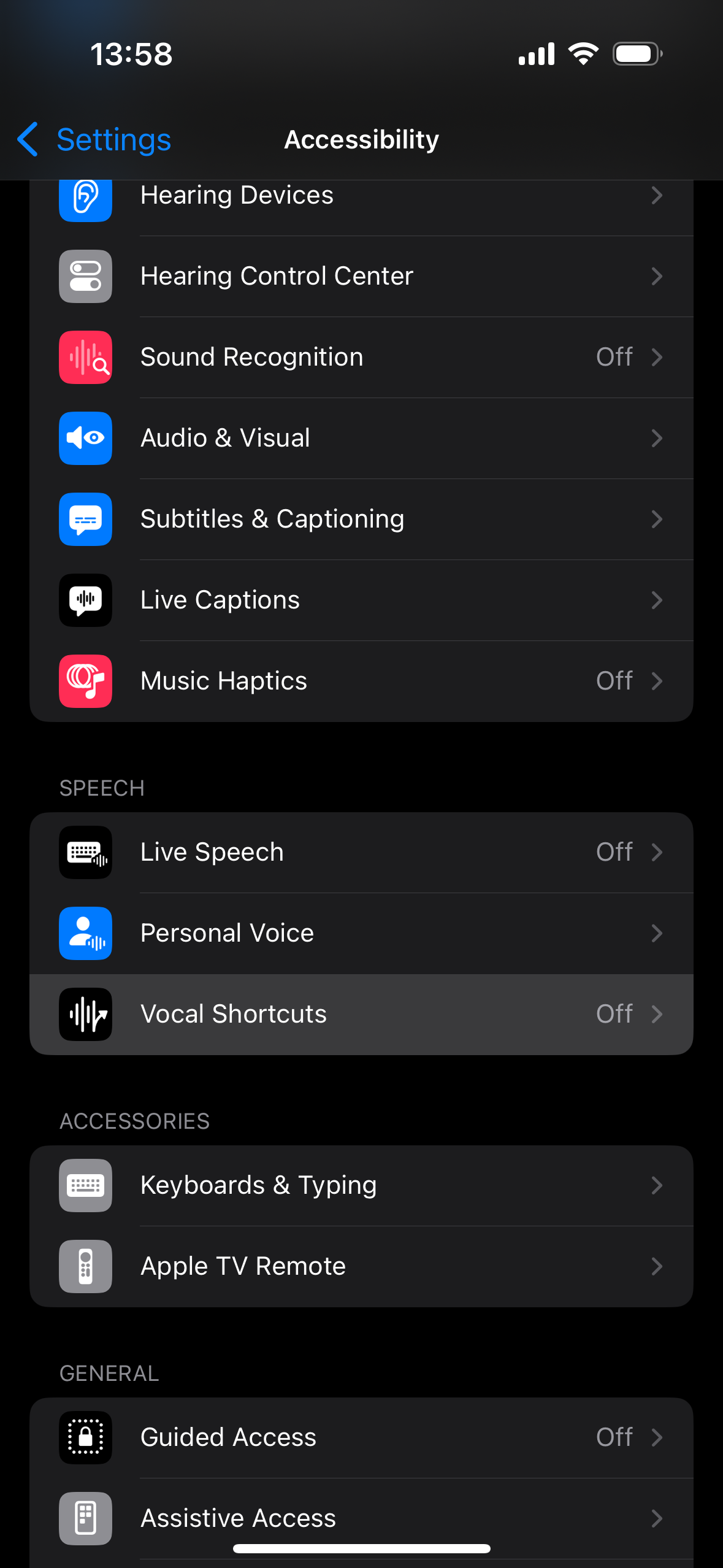Screen dimensions: 723x1568
Task: Open Live Captions settings
Action: [x=361, y=601]
